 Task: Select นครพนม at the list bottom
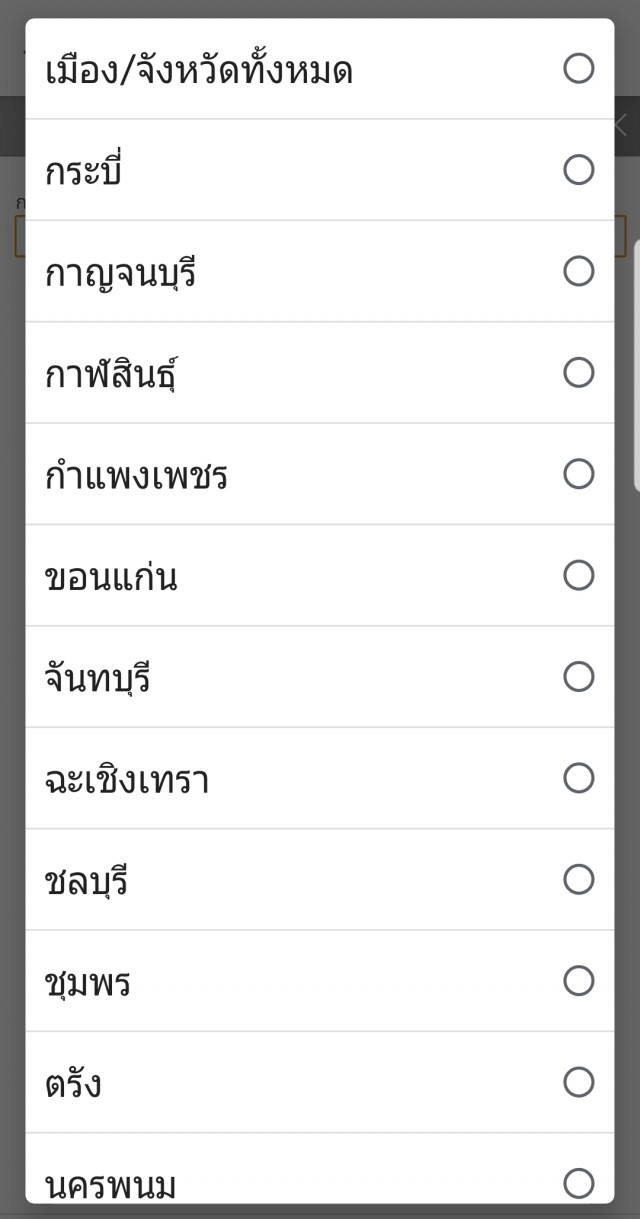[320, 1168]
